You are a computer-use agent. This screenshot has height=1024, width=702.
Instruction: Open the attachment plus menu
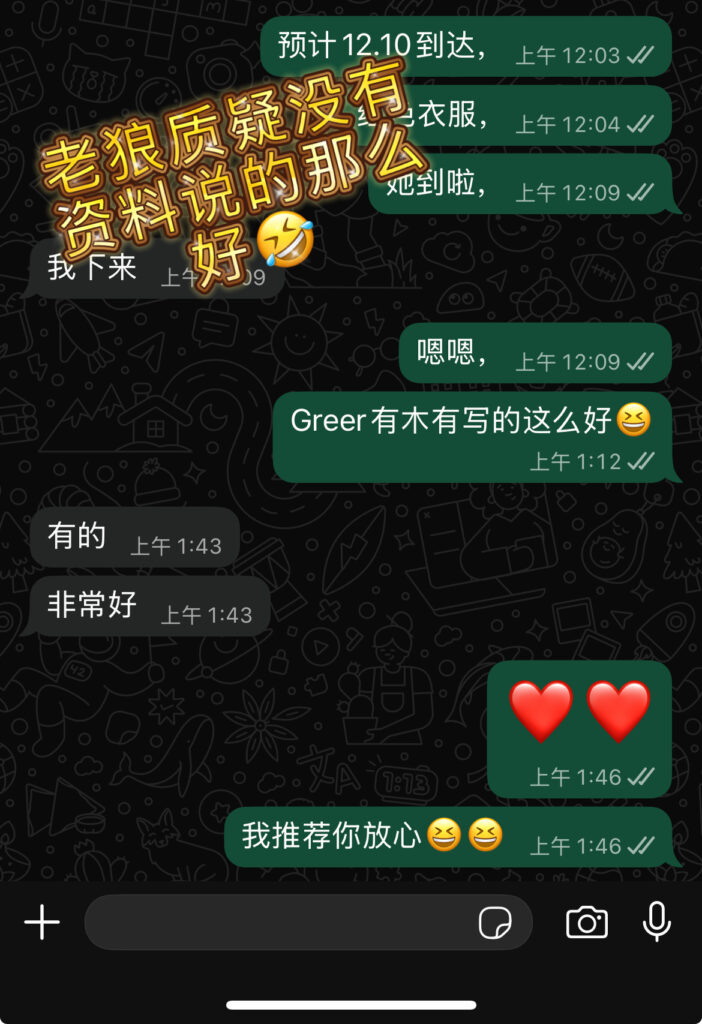click(42, 922)
